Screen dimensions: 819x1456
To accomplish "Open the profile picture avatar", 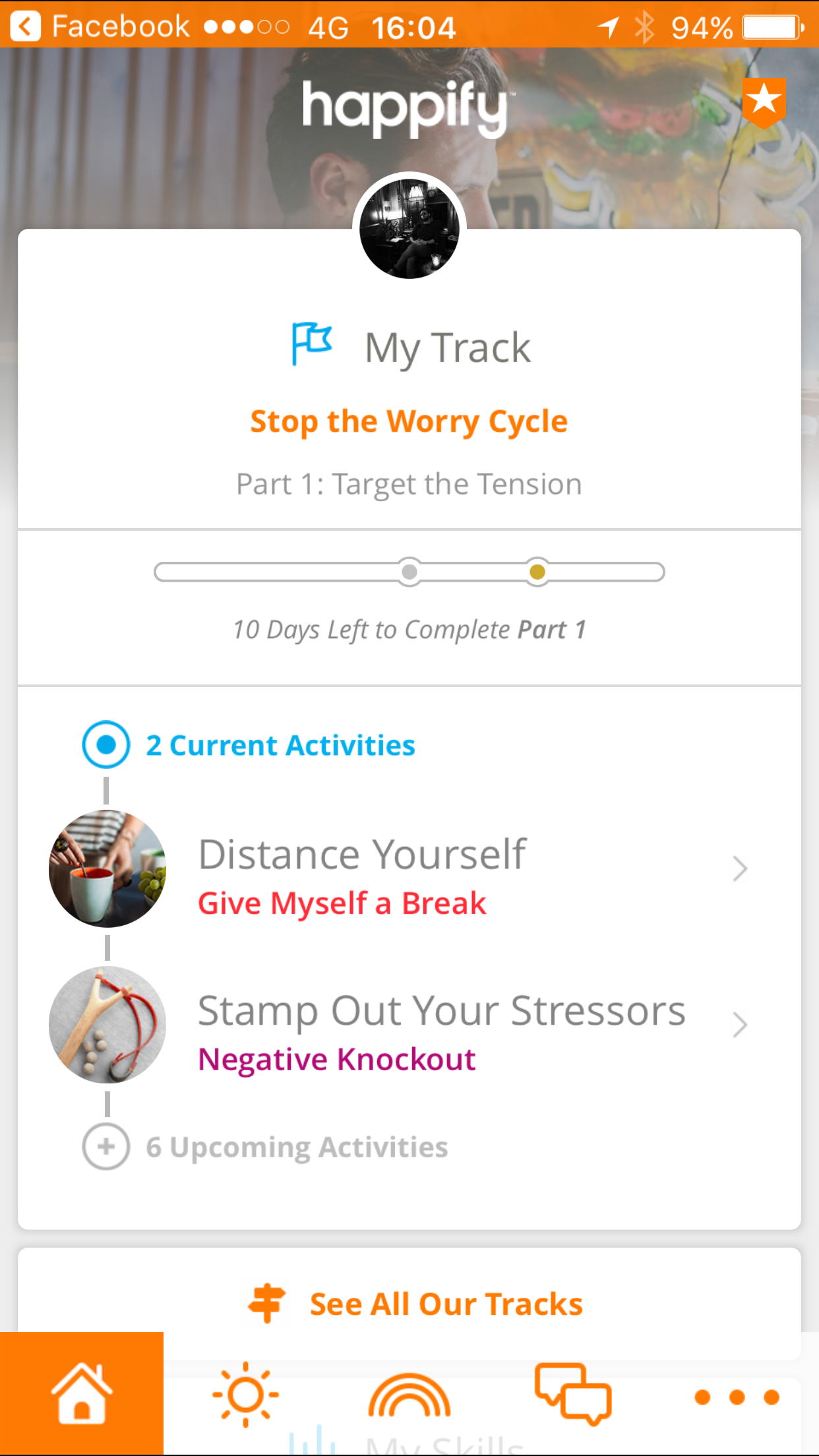I will 409,229.
